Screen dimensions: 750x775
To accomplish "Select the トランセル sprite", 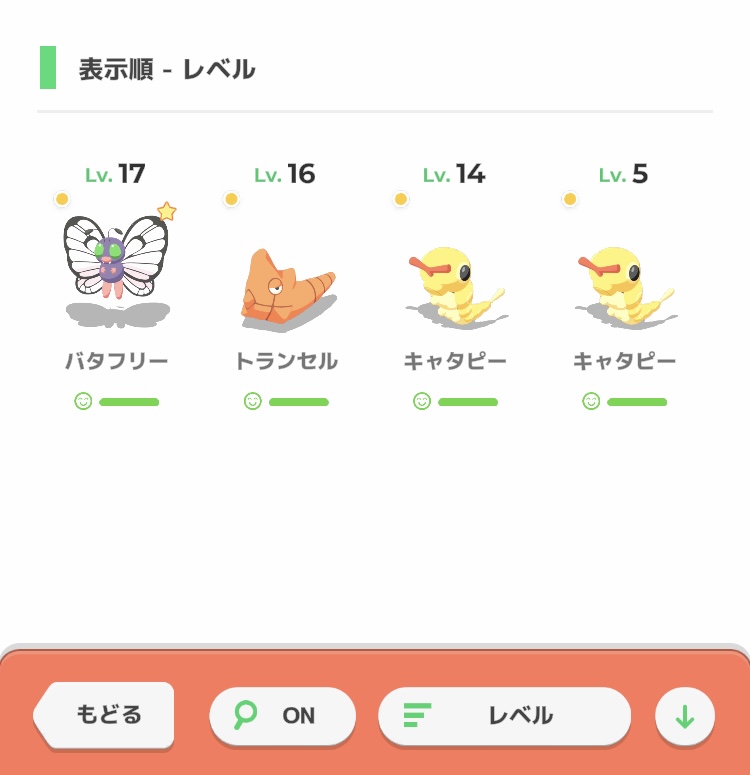I will 285,280.
